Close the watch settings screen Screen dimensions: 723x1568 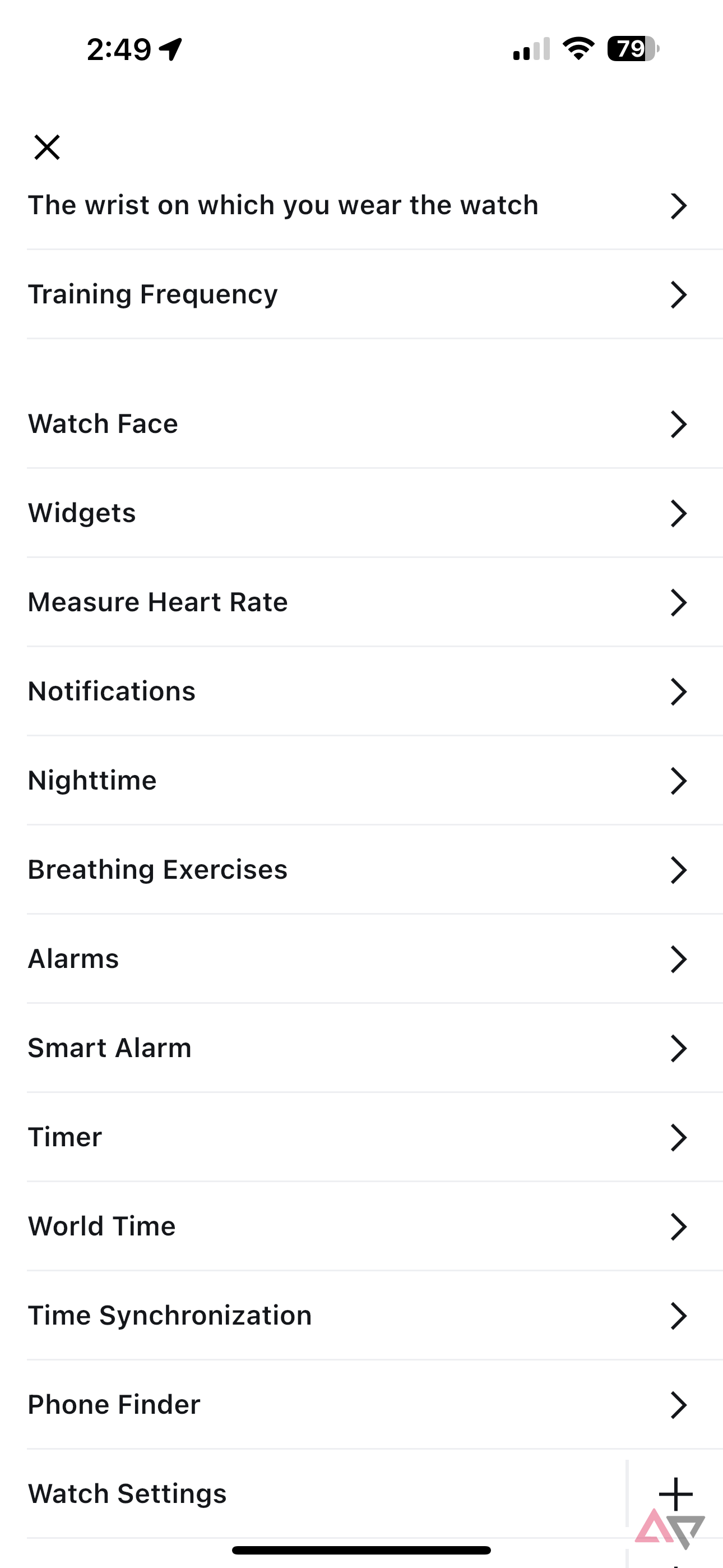point(47,147)
